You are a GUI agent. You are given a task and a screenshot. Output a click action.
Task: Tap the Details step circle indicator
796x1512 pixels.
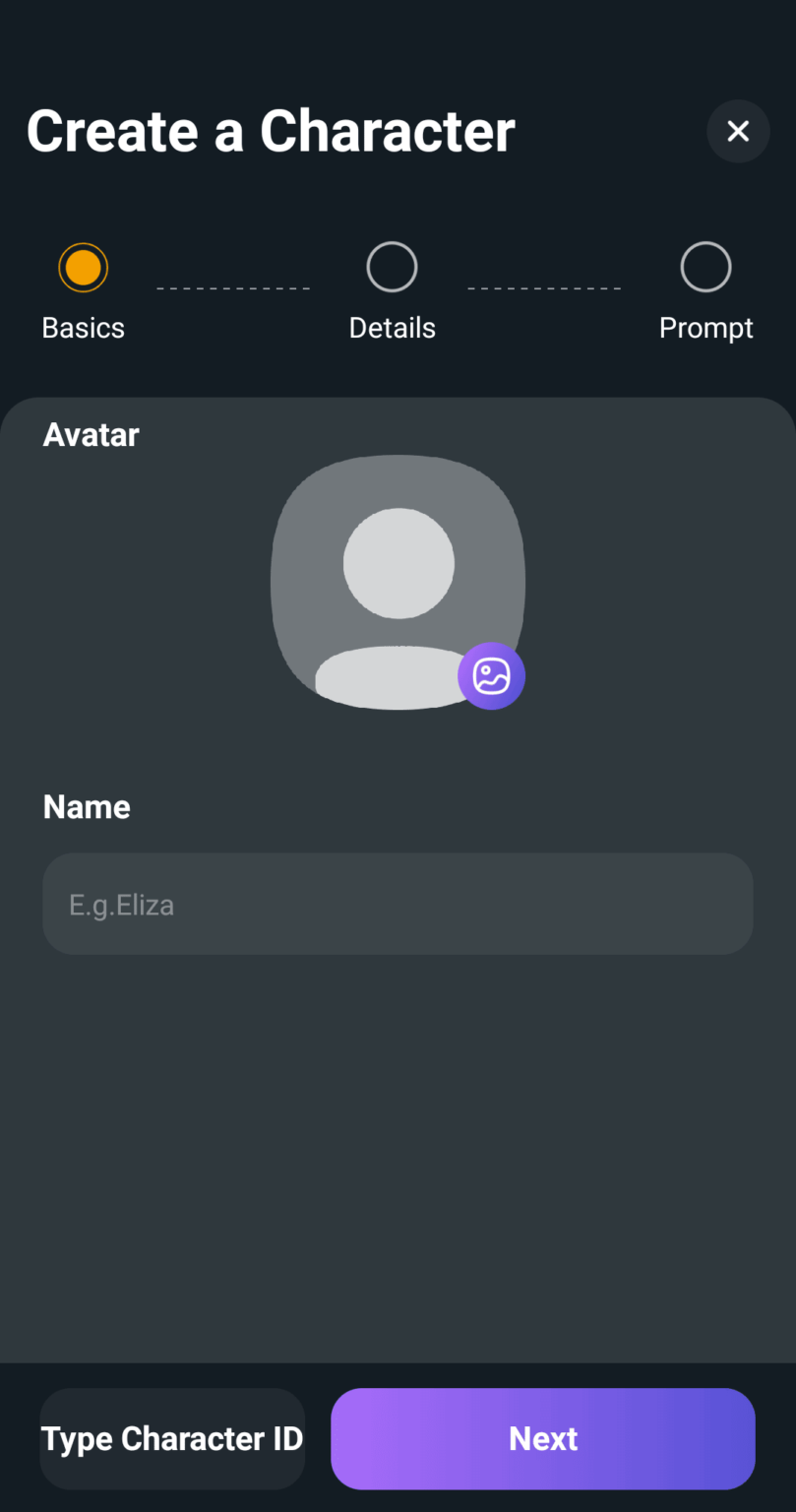click(392, 266)
